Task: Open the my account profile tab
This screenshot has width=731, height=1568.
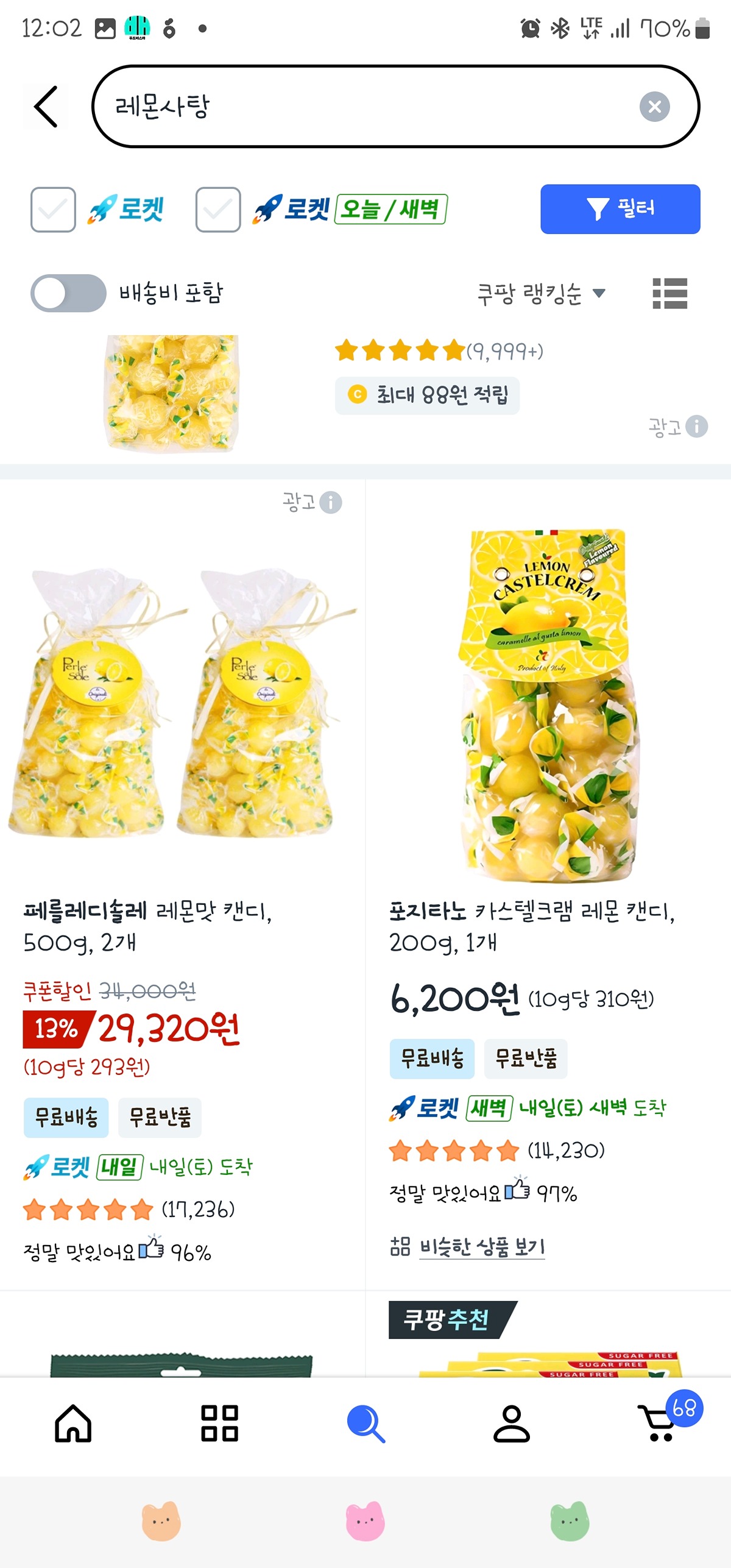Action: [512, 1424]
